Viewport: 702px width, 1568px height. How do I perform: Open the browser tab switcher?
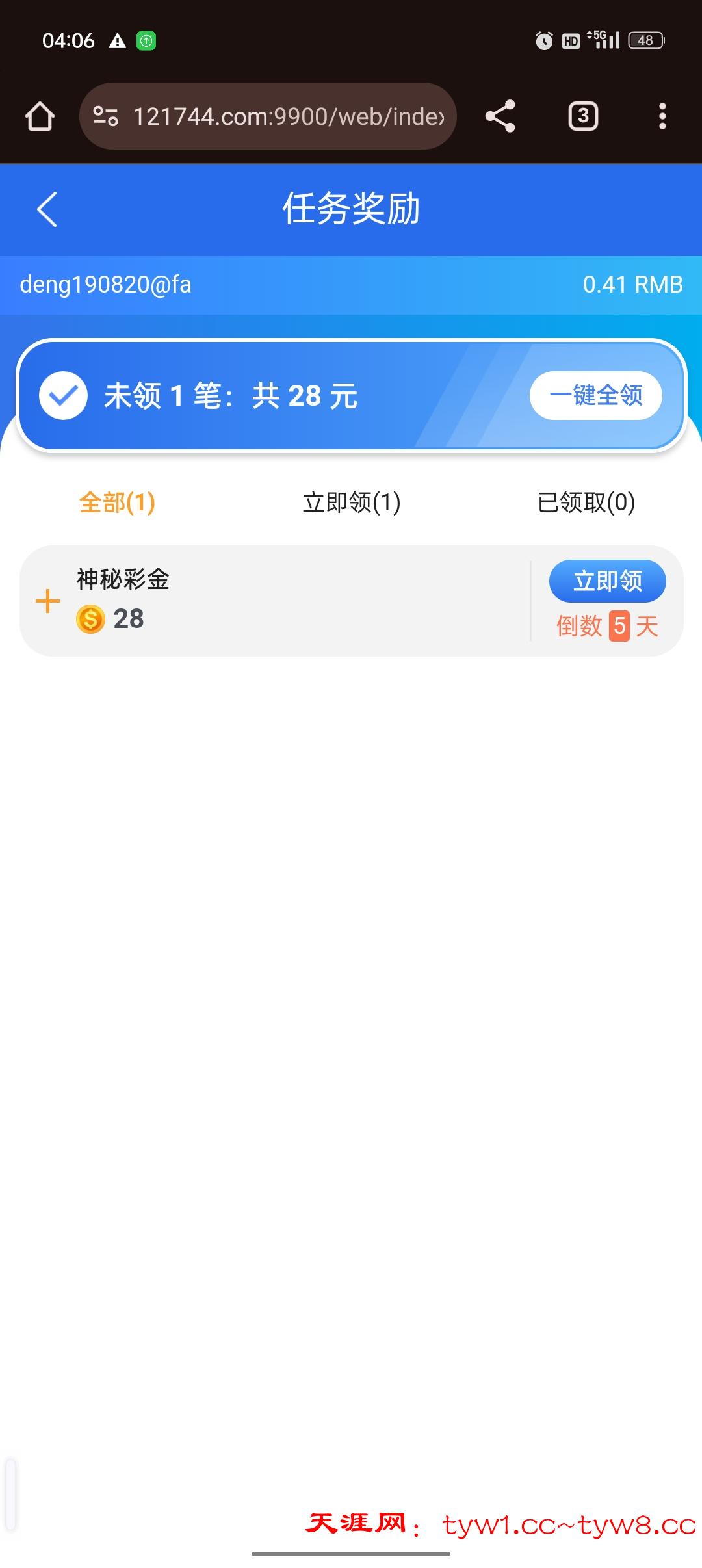(583, 117)
